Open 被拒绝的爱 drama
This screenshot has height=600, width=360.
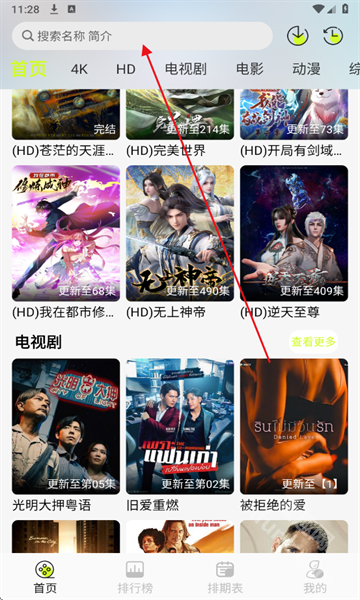coord(294,436)
